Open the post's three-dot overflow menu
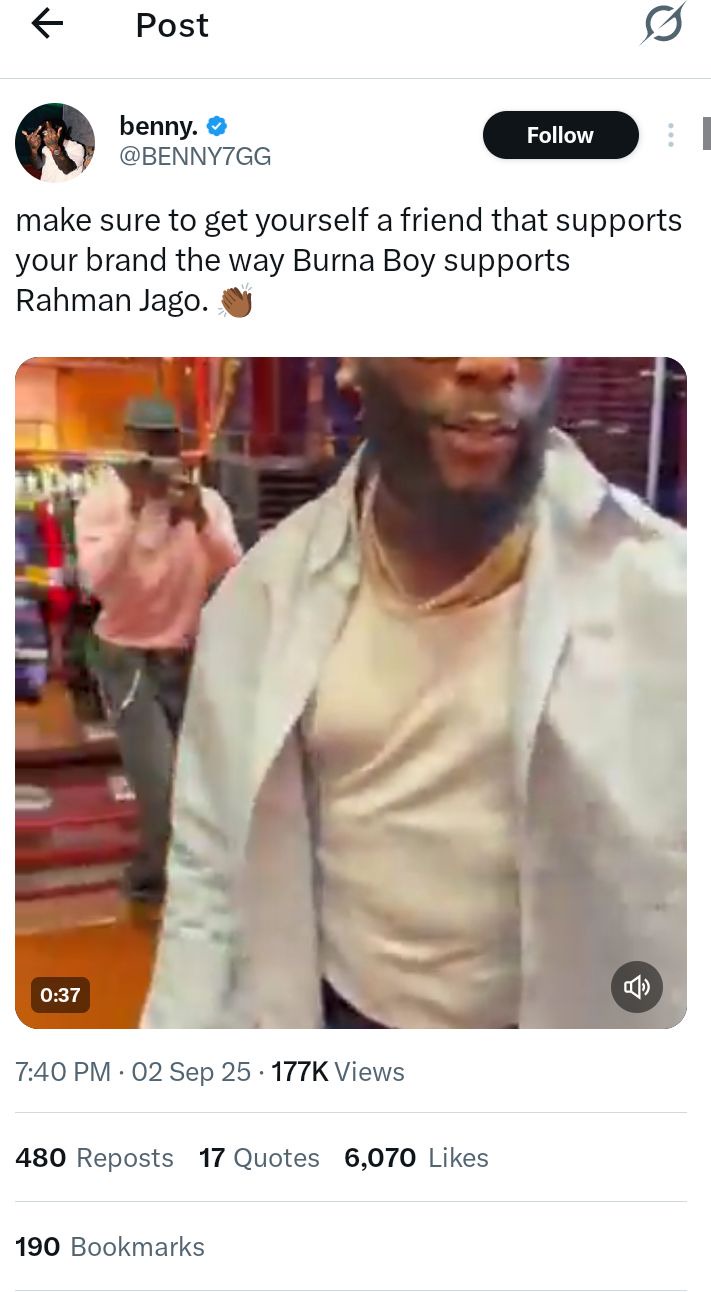This screenshot has height=1292, width=711. pyautogui.click(x=671, y=135)
